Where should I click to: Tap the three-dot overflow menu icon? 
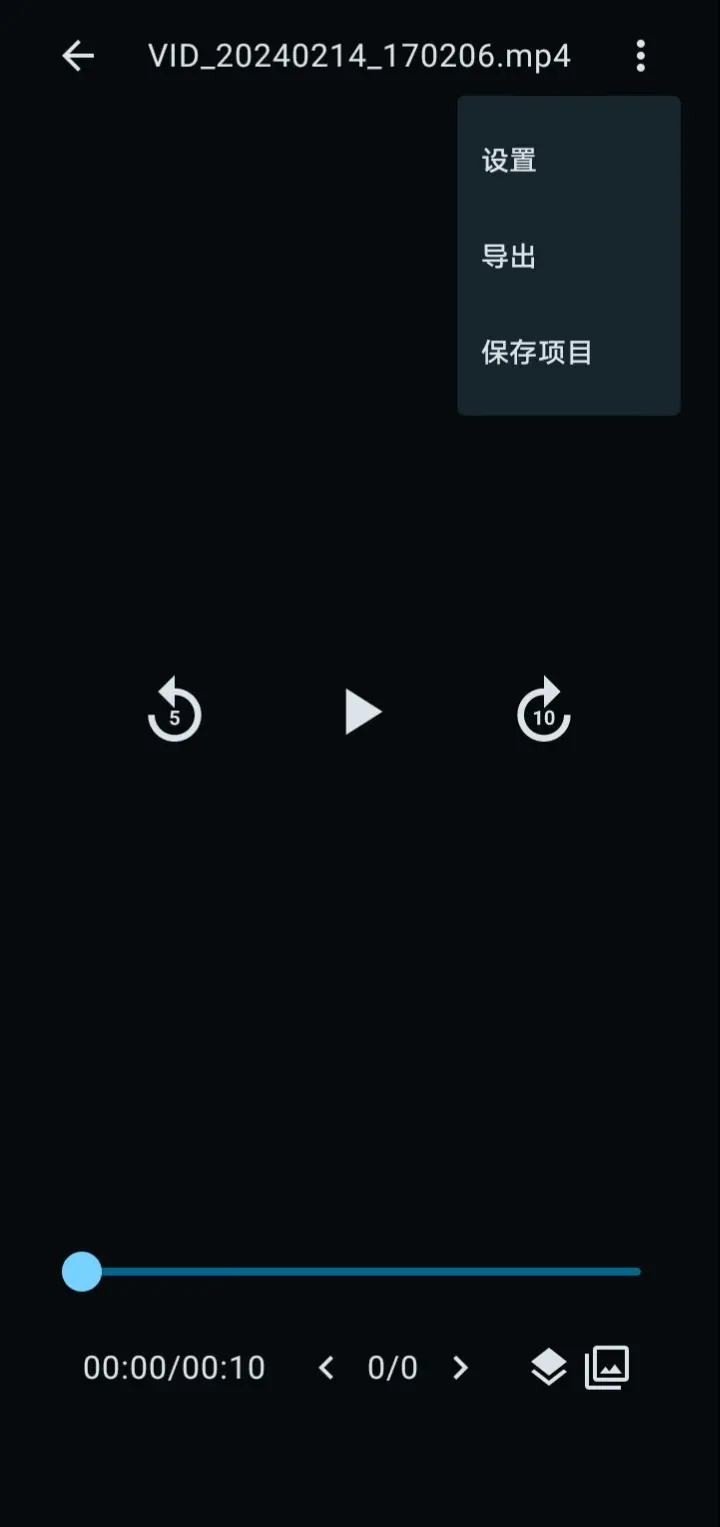(x=641, y=56)
